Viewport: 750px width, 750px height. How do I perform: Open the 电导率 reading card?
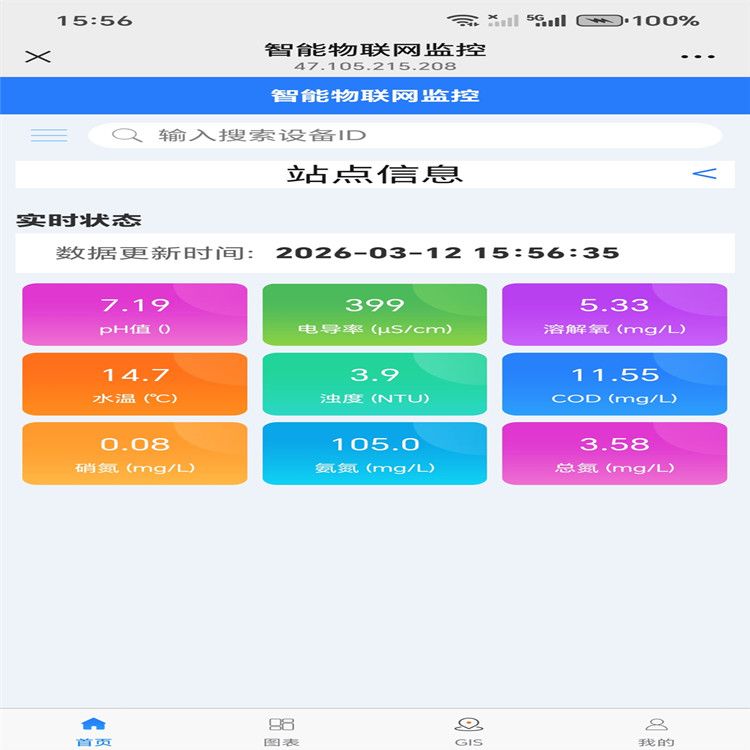[374, 315]
